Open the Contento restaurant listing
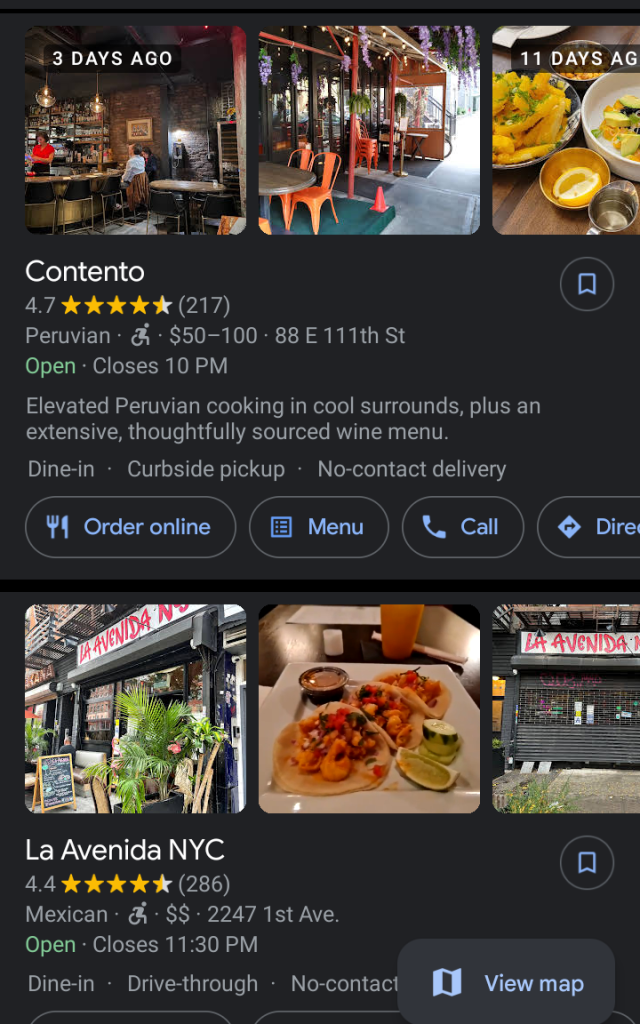The height and width of the screenshot is (1024, 640). point(85,272)
